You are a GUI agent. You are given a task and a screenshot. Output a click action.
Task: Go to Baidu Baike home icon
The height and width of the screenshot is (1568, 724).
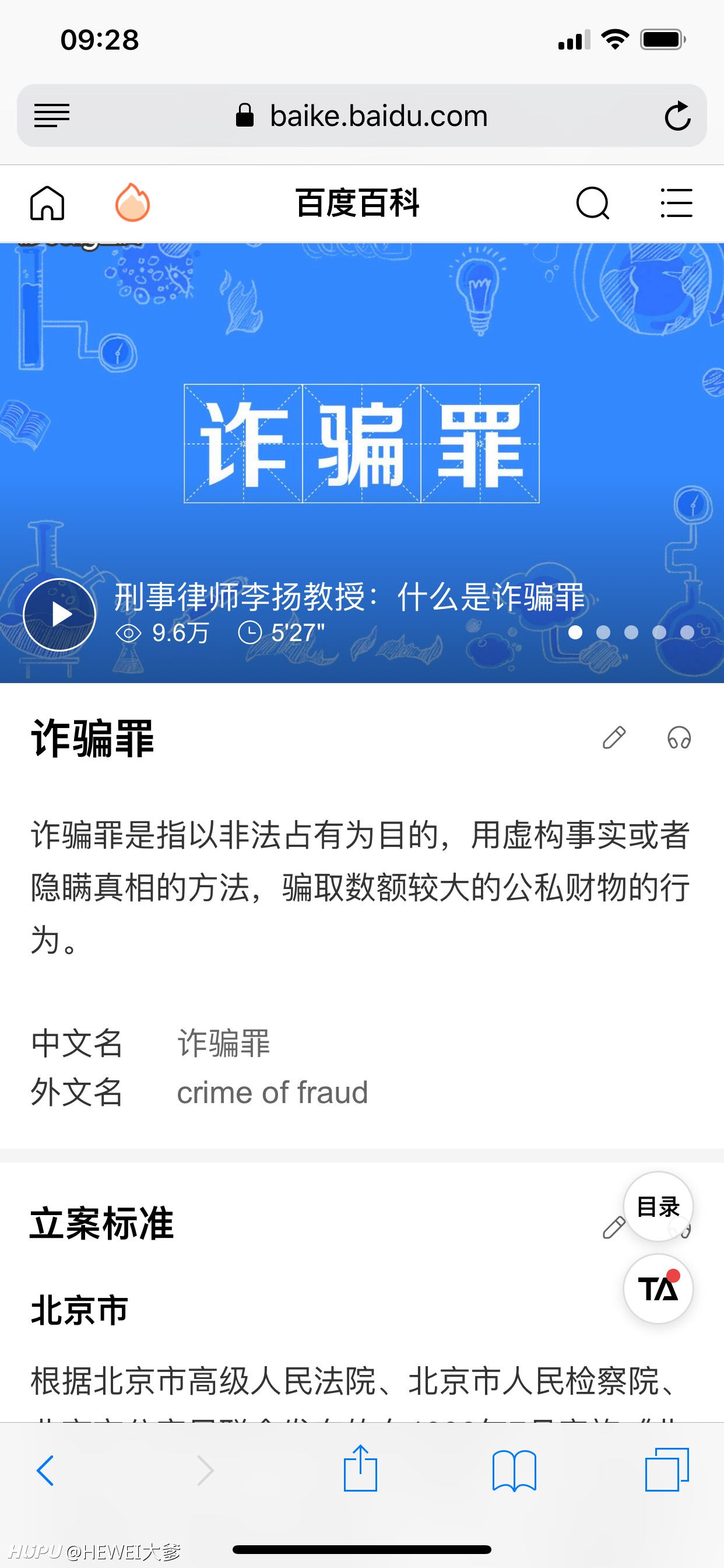[47, 202]
